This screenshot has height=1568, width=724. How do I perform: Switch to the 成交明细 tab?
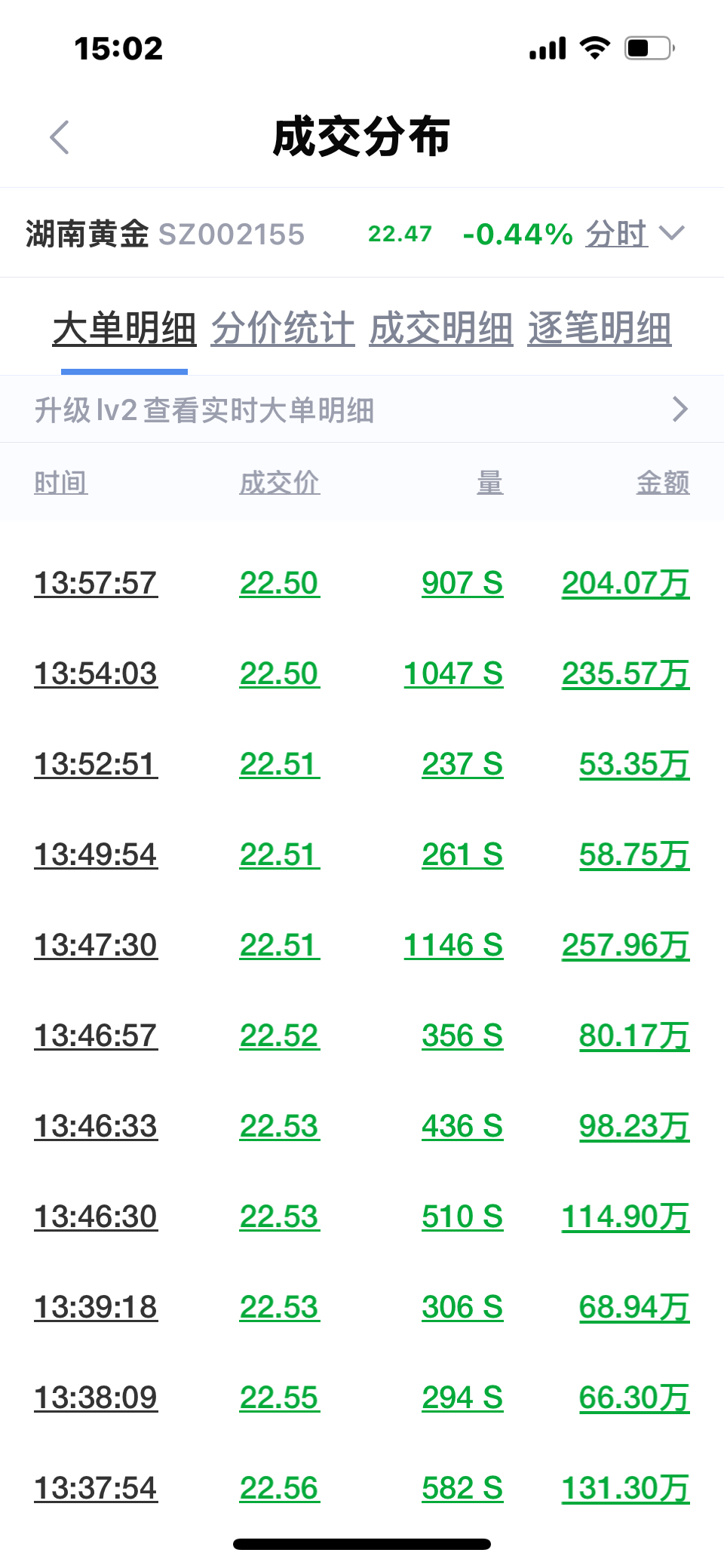(x=441, y=329)
